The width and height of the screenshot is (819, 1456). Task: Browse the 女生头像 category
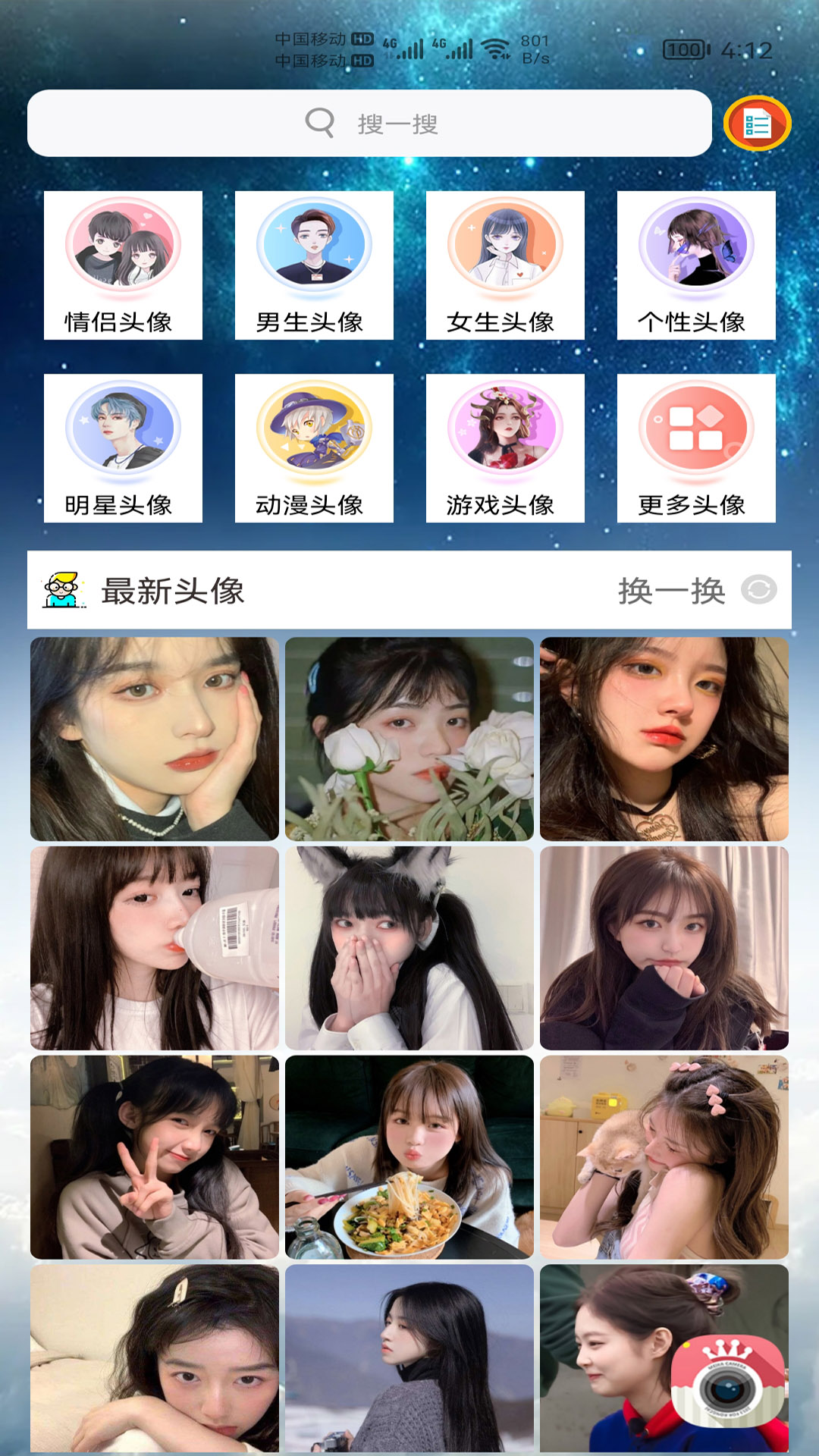tap(505, 265)
